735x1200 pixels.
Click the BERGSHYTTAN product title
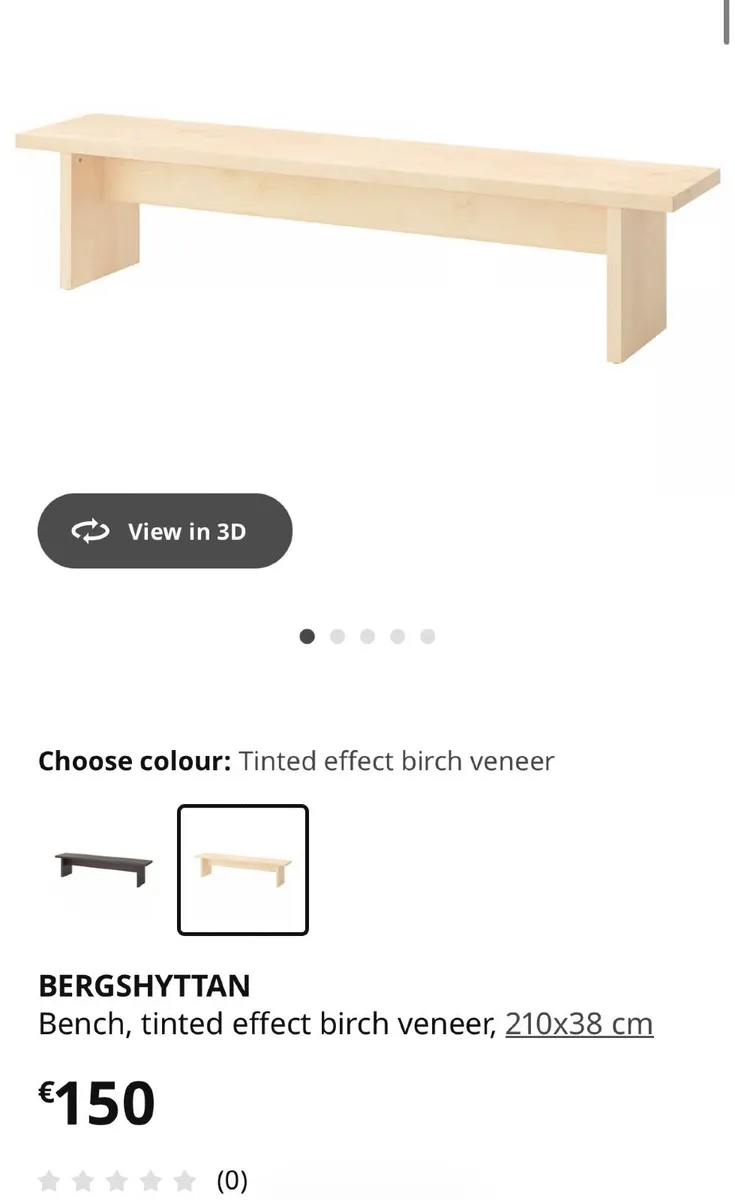coord(145,986)
